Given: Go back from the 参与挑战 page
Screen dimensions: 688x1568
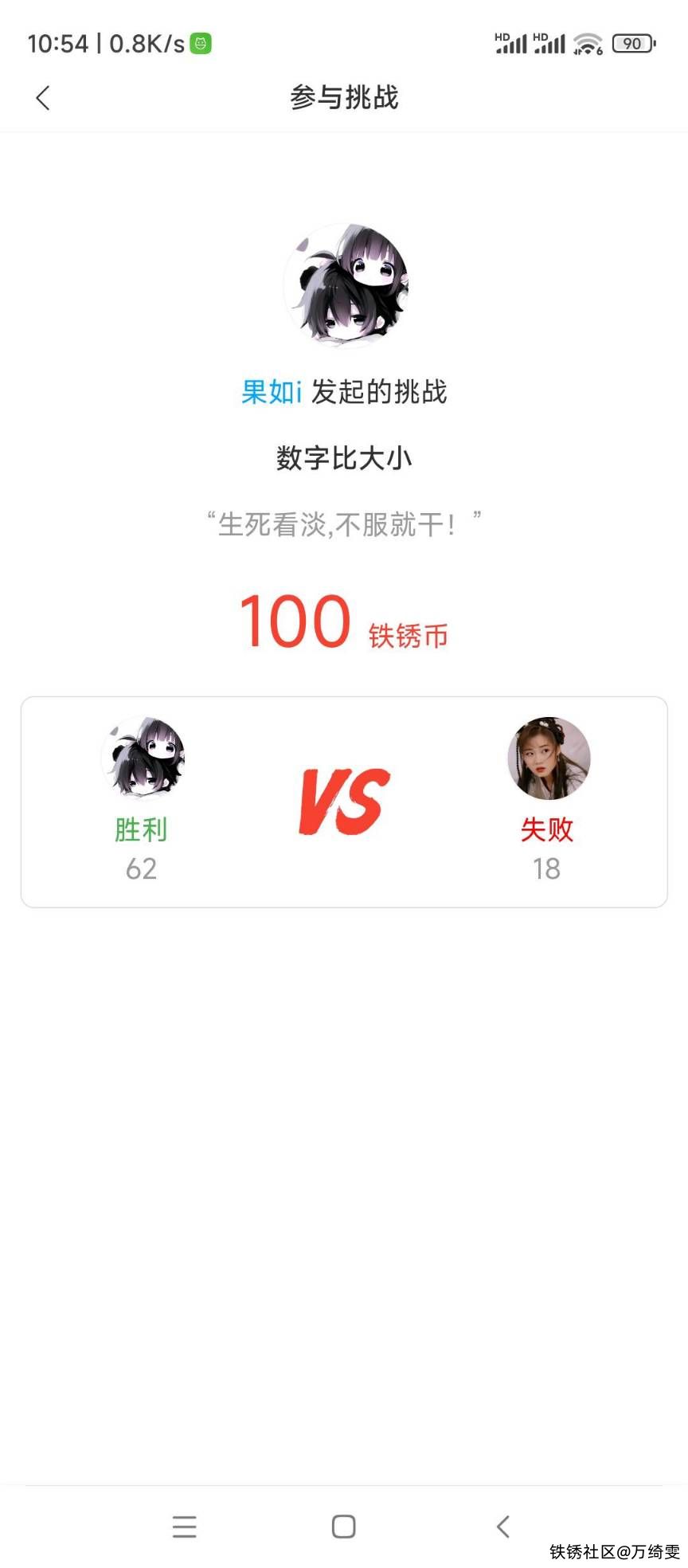Looking at the screenshot, I should pyautogui.click(x=43, y=98).
